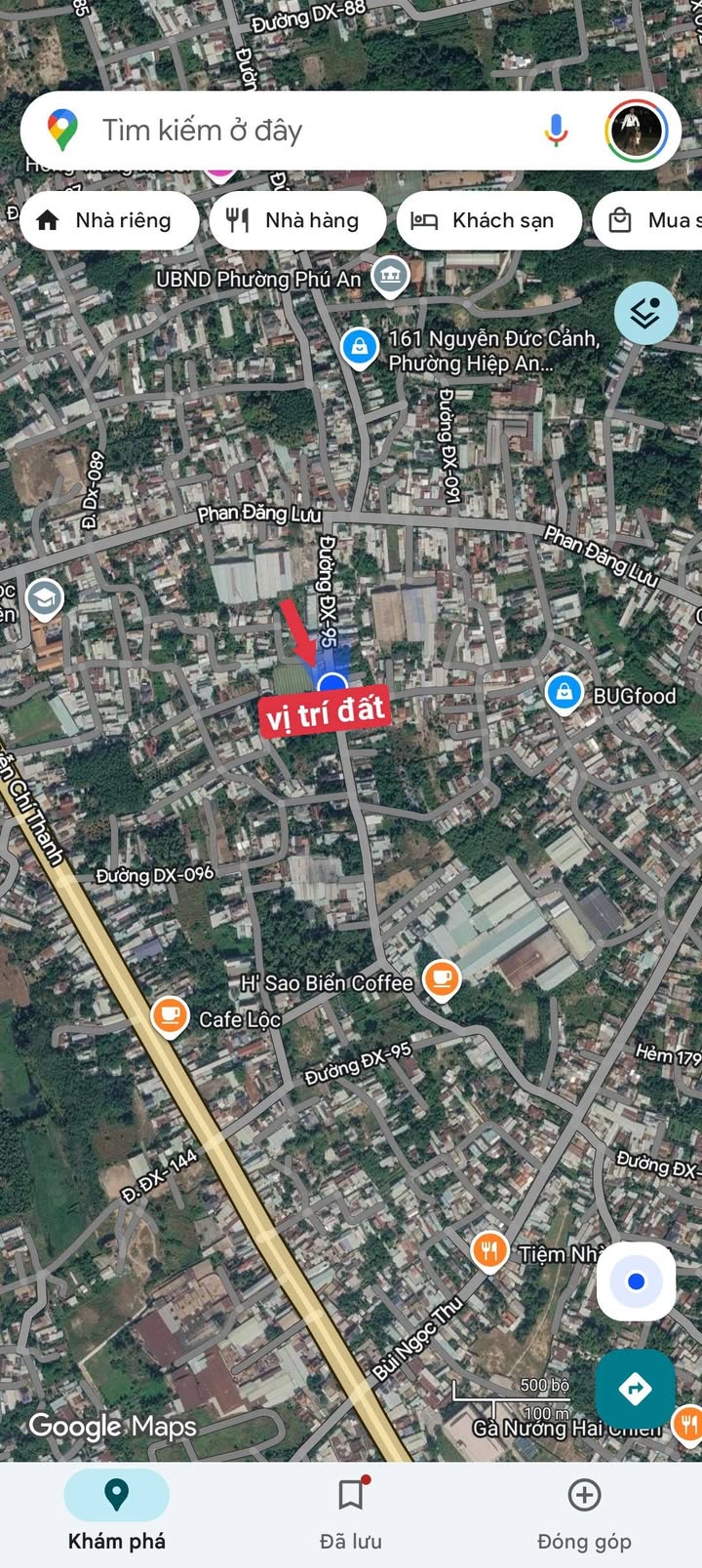This screenshot has height=1568, width=702.
Task: Open the Cafe Lộc place marker
Action: 170,1015
